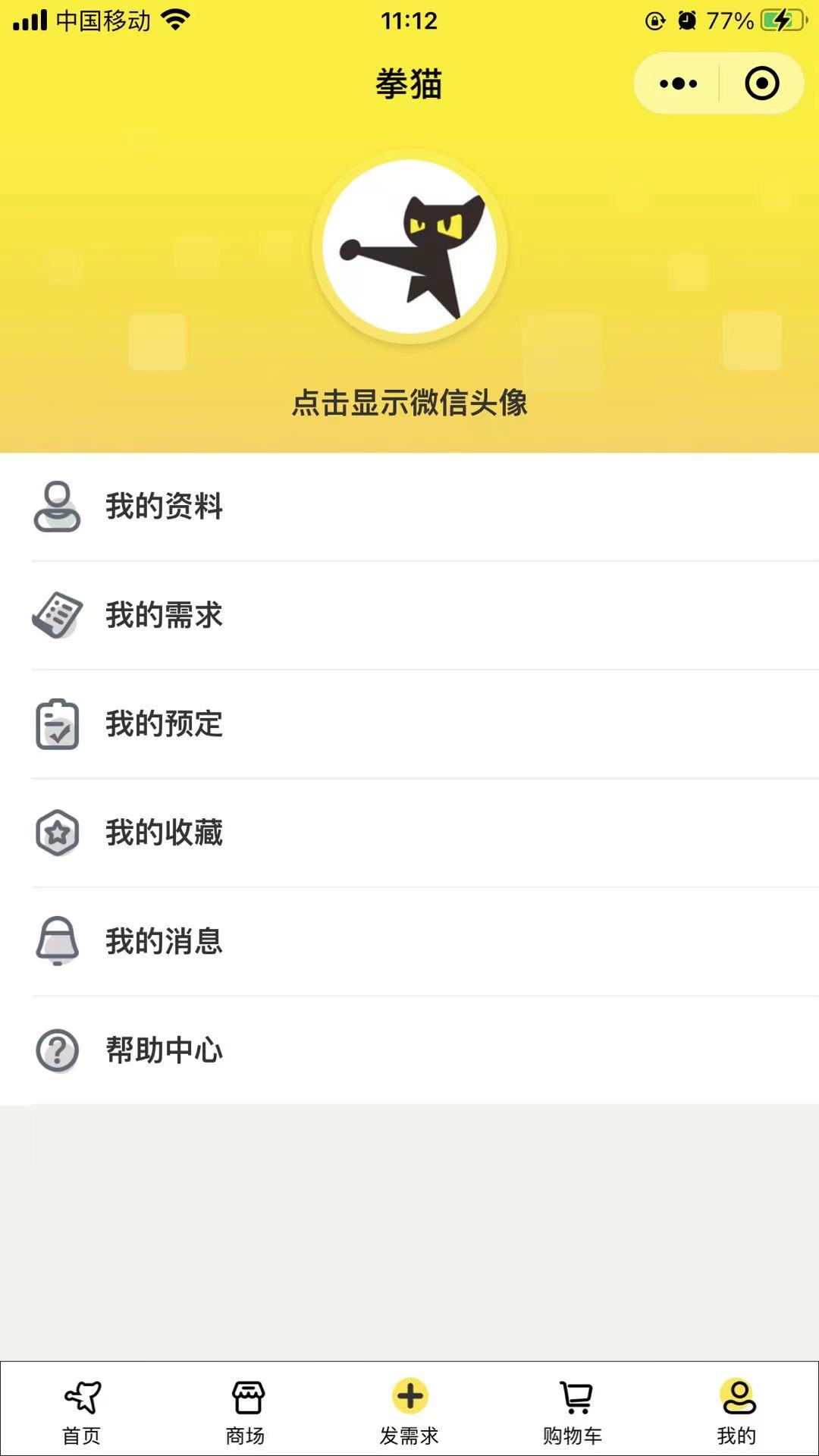Open 我的资料 profile row
Screen dimensions: 819x1456
(x=409, y=507)
